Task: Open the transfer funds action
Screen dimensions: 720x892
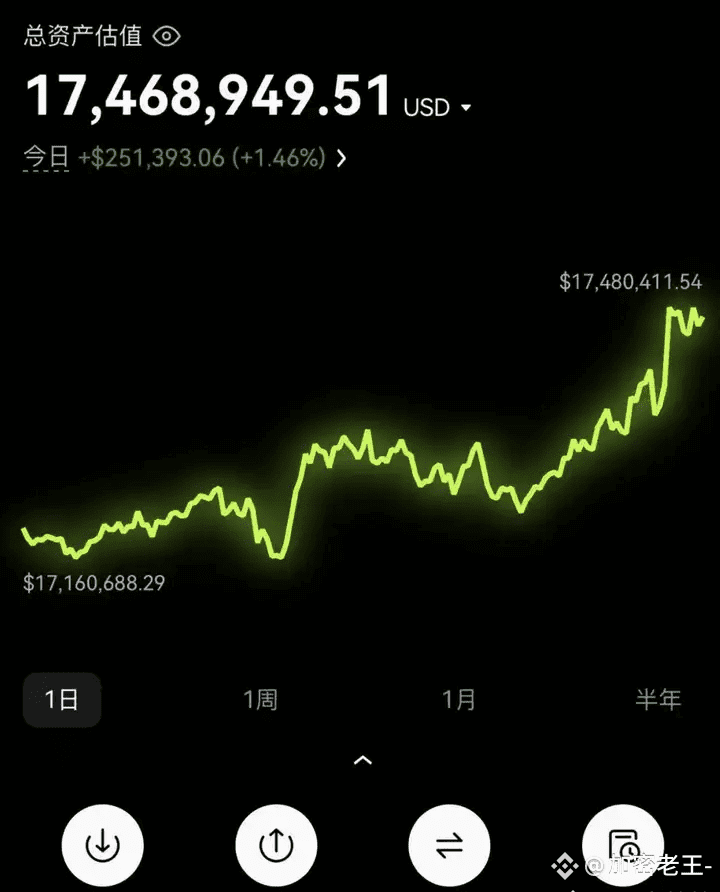Action: [450, 845]
